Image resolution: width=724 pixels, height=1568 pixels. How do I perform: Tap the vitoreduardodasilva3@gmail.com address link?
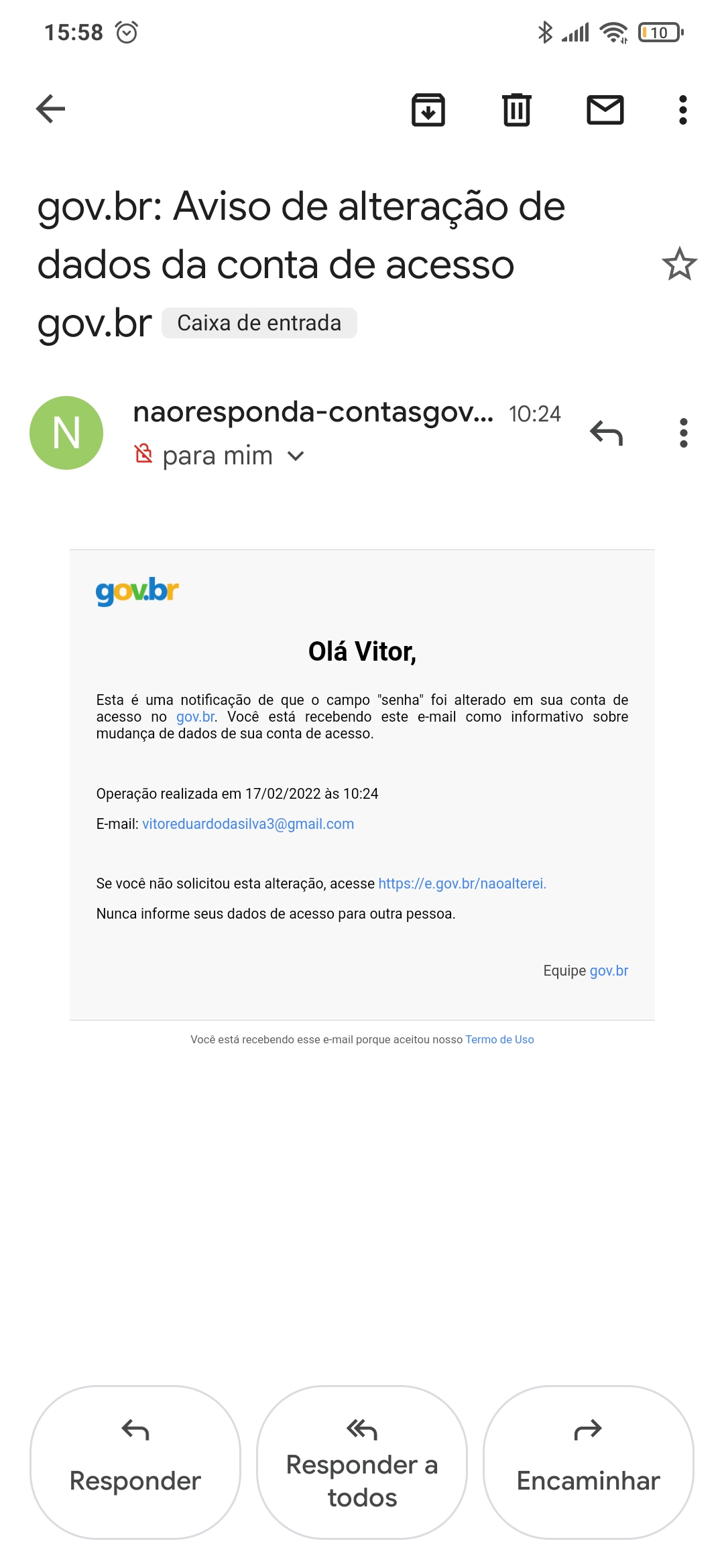coord(248,824)
